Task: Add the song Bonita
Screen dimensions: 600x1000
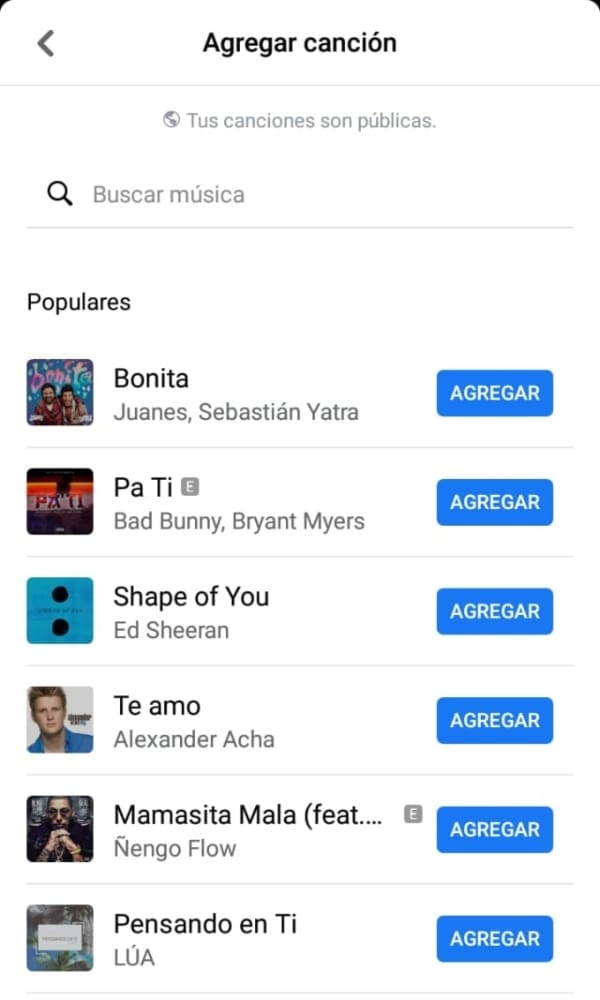Action: click(x=494, y=393)
